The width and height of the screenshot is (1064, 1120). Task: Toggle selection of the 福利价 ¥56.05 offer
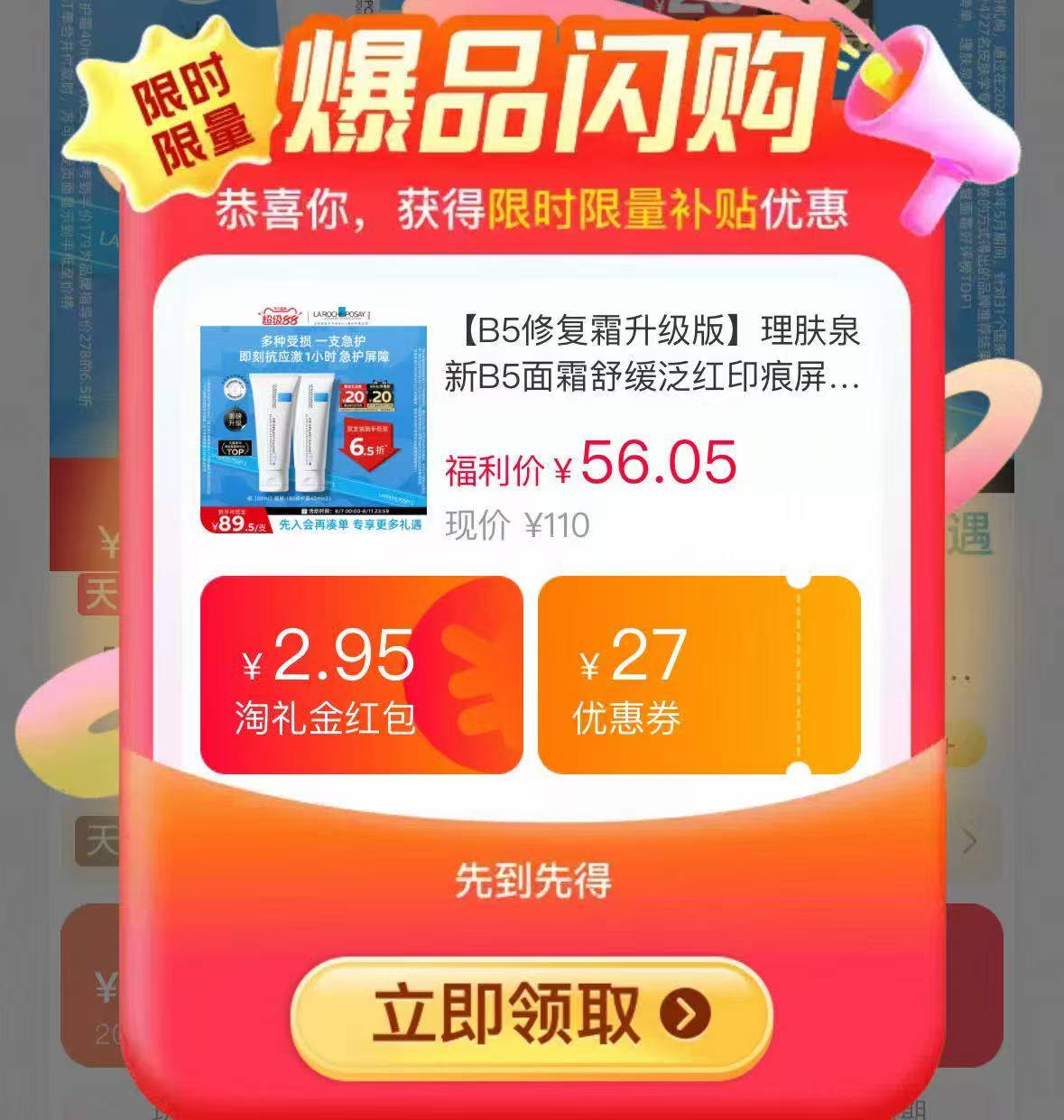[x=591, y=464]
